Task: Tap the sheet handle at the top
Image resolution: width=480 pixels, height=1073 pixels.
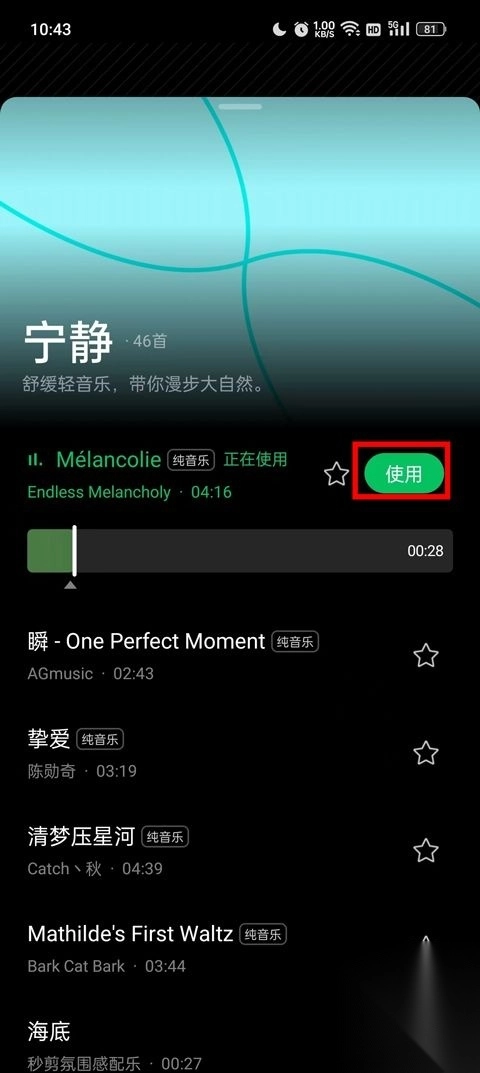Action: (240, 107)
